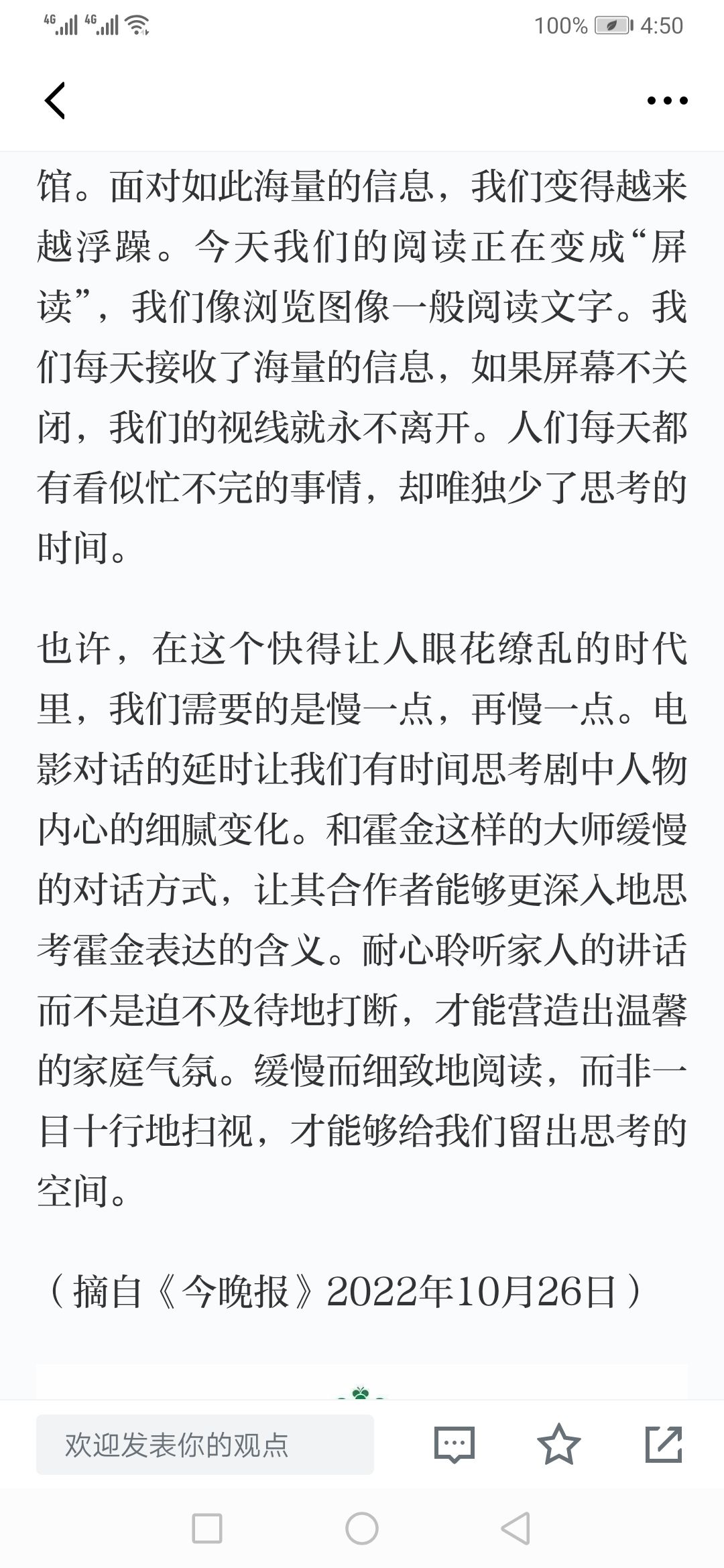The width and height of the screenshot is (724, 1568).
Task: Tap the system home button
Action: (362, 1528)
